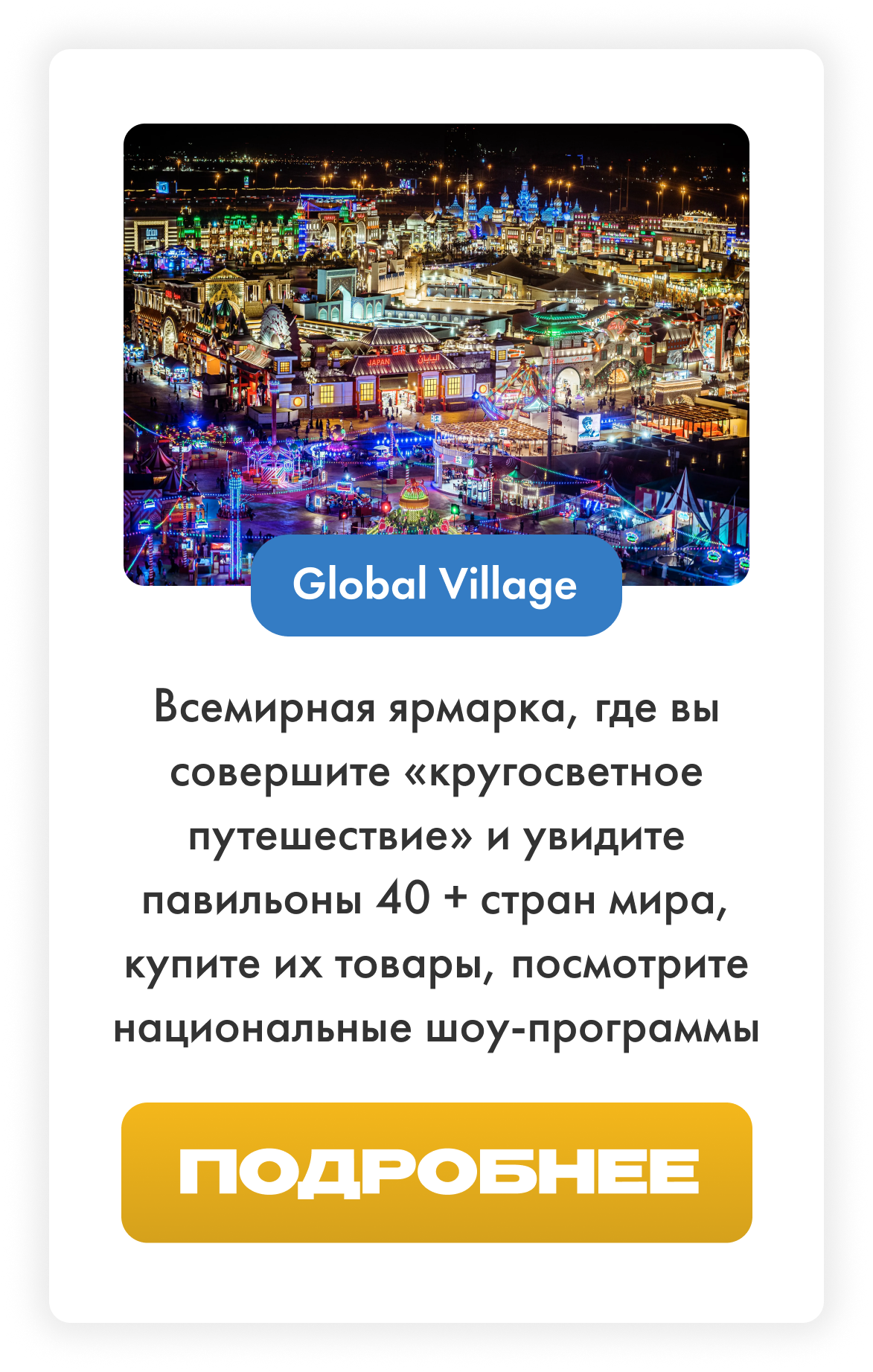Tap the ПОДРОБНЕЕ button
Viewport: 873px width, 1372px height.
(x=436, y=1172)
